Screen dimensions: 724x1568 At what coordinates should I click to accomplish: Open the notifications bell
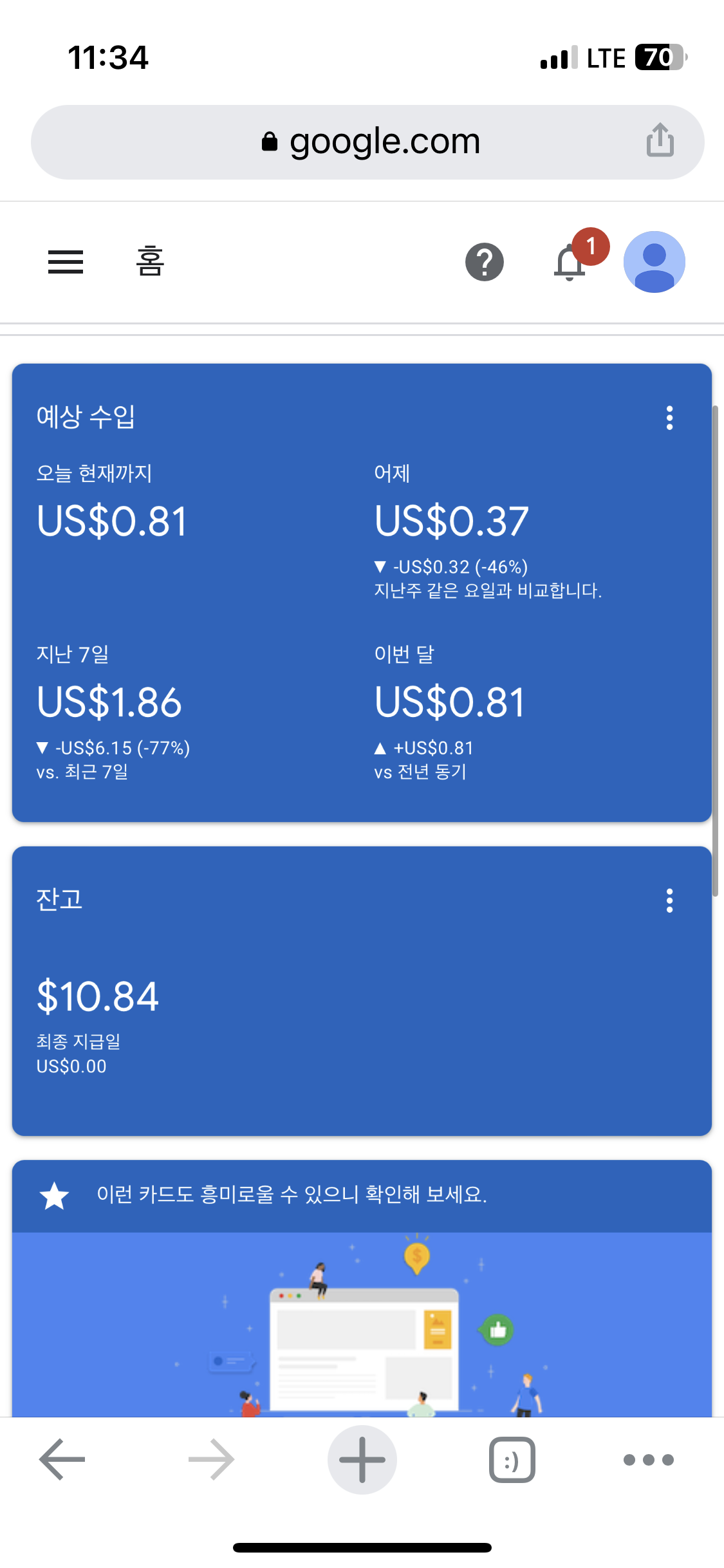tap(570, 263)
